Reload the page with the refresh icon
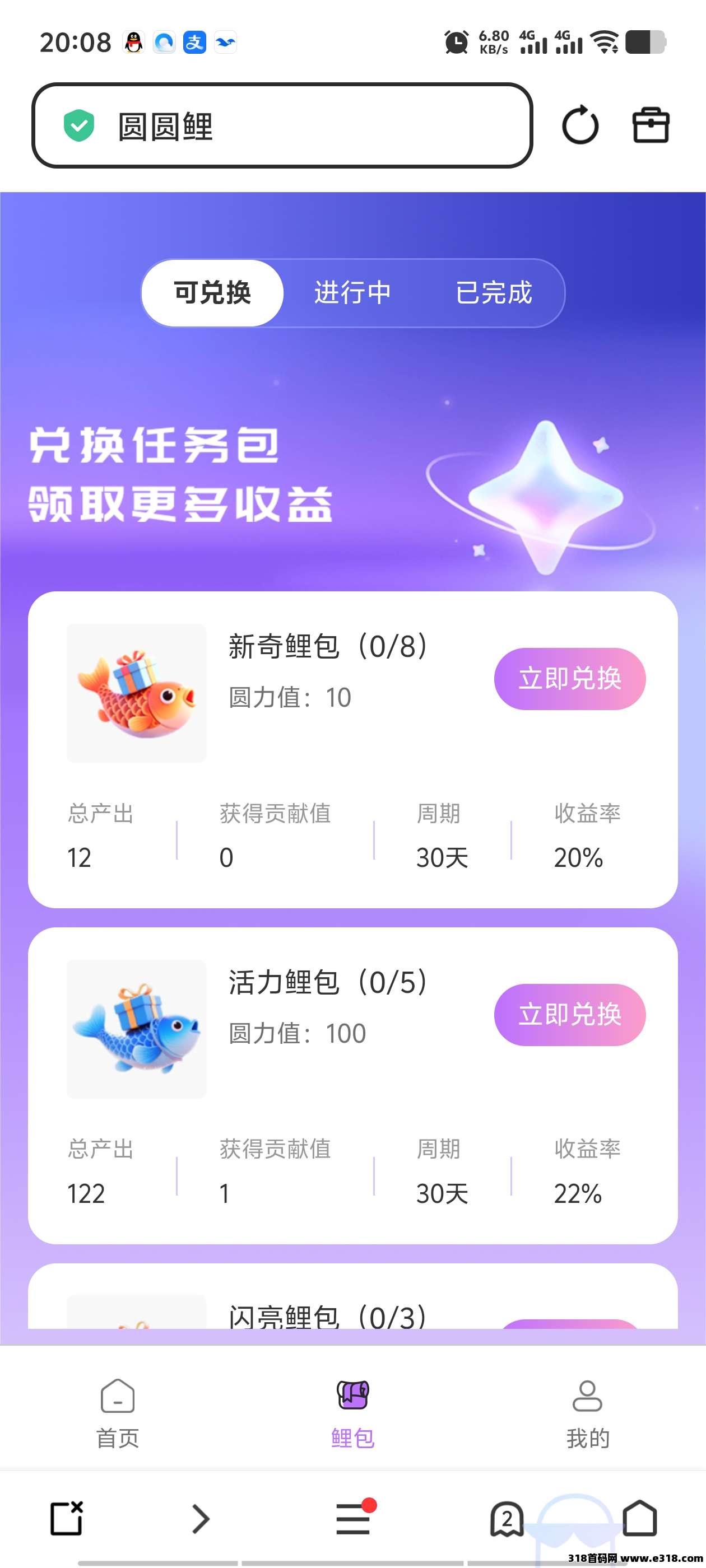Screen dimensions: 706x1568 pyautogui.click(x=580, y=125)
